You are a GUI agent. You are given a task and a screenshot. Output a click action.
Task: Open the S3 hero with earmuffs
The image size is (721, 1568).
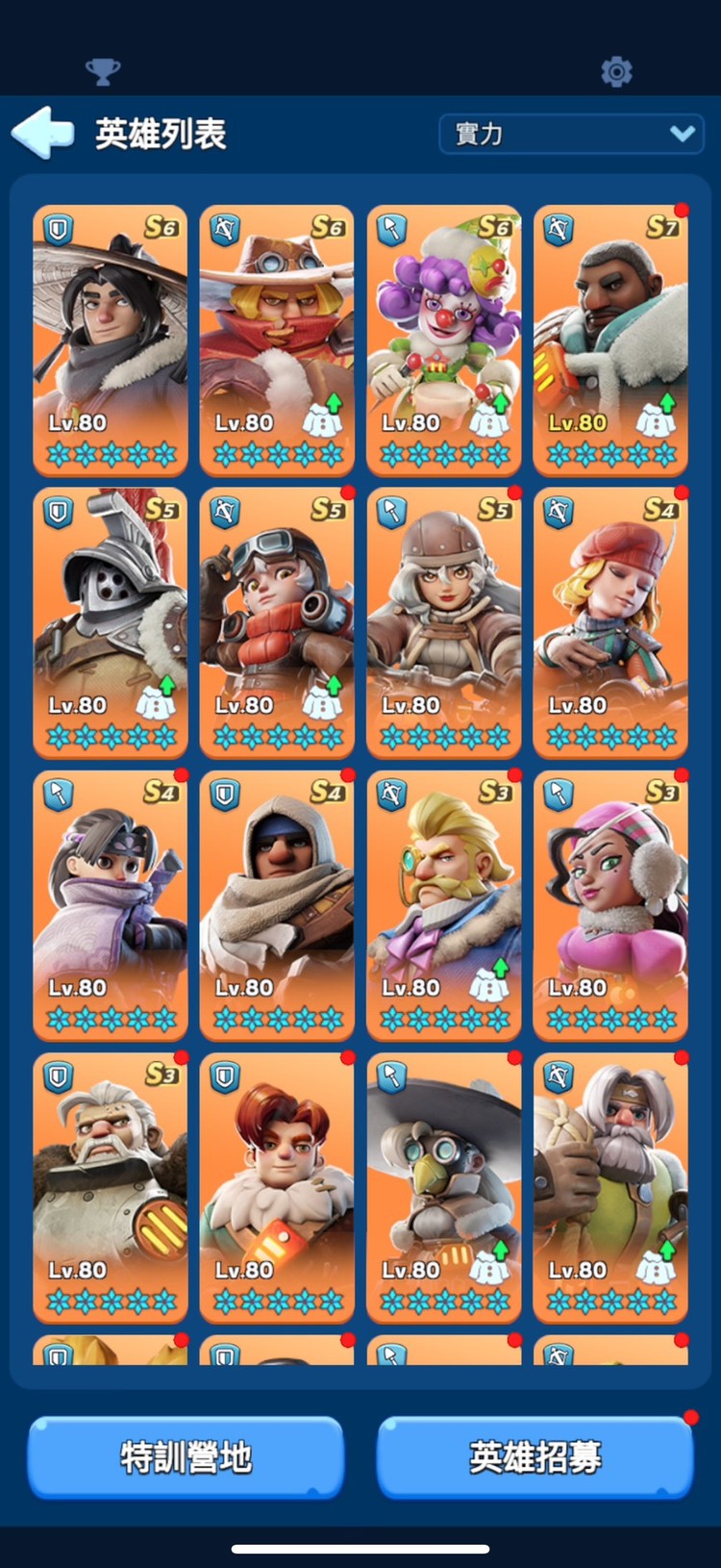pyautogui.click(x=610, y=904)
